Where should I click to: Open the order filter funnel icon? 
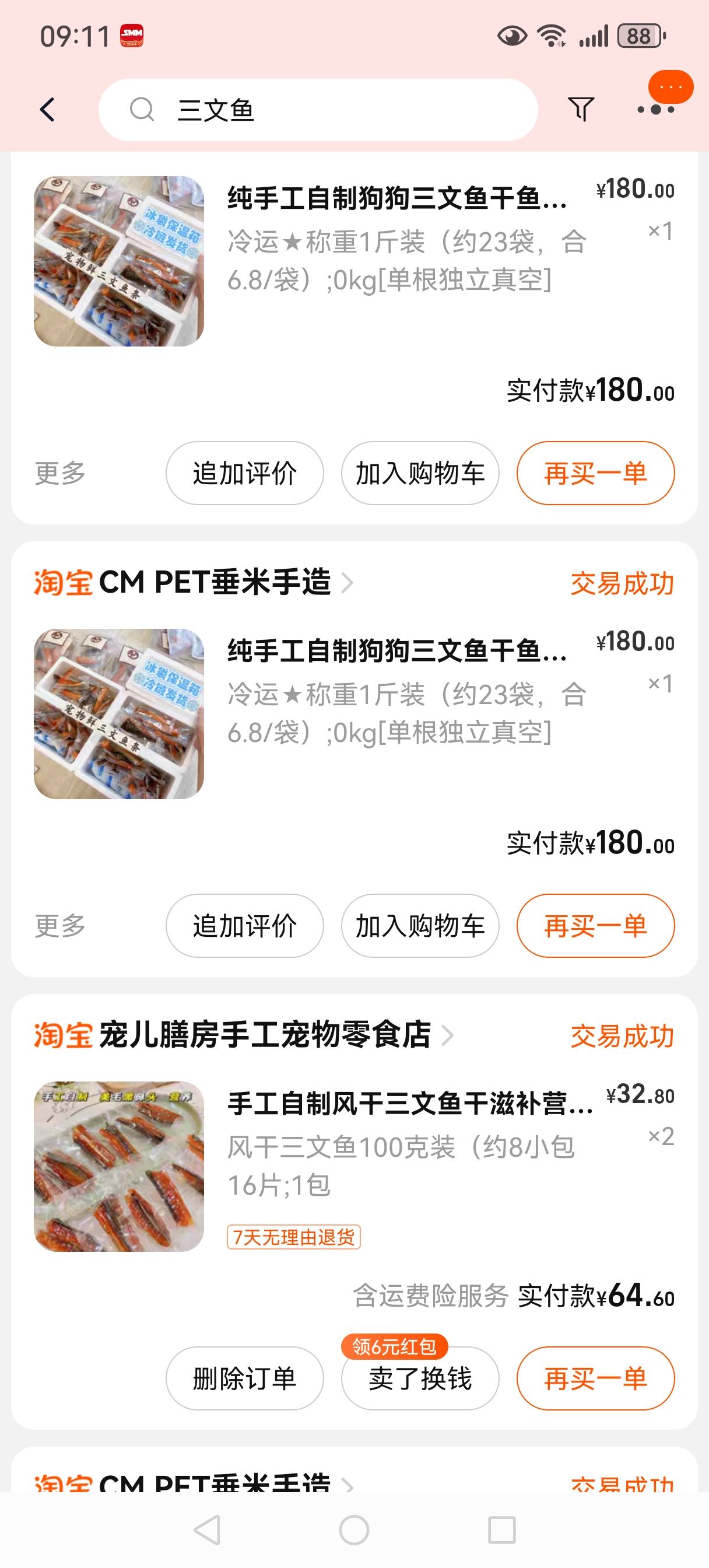(581, 110)
